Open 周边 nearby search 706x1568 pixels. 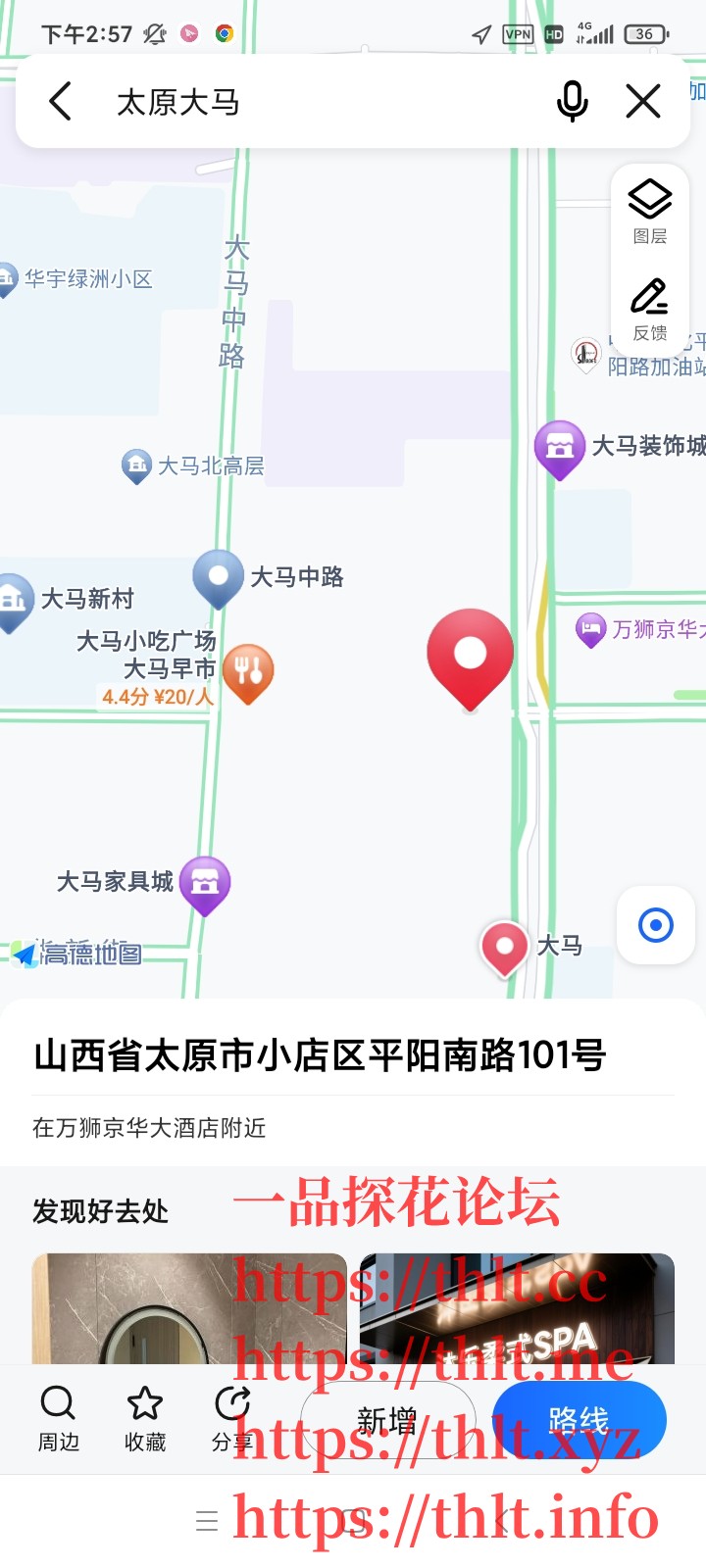coord(58,1418)
